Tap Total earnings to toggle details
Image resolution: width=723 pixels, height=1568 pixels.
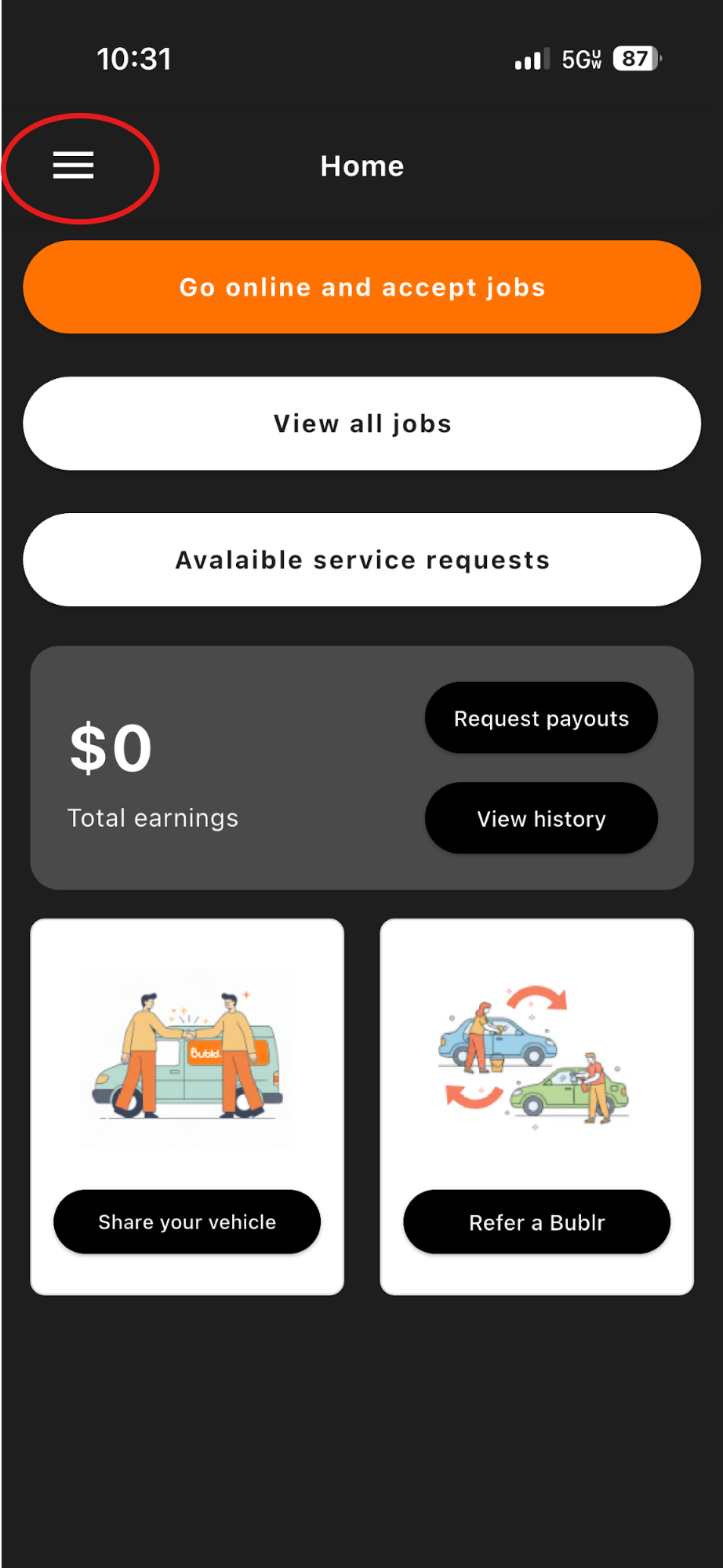pyautogui.click(x=153, y=817)
